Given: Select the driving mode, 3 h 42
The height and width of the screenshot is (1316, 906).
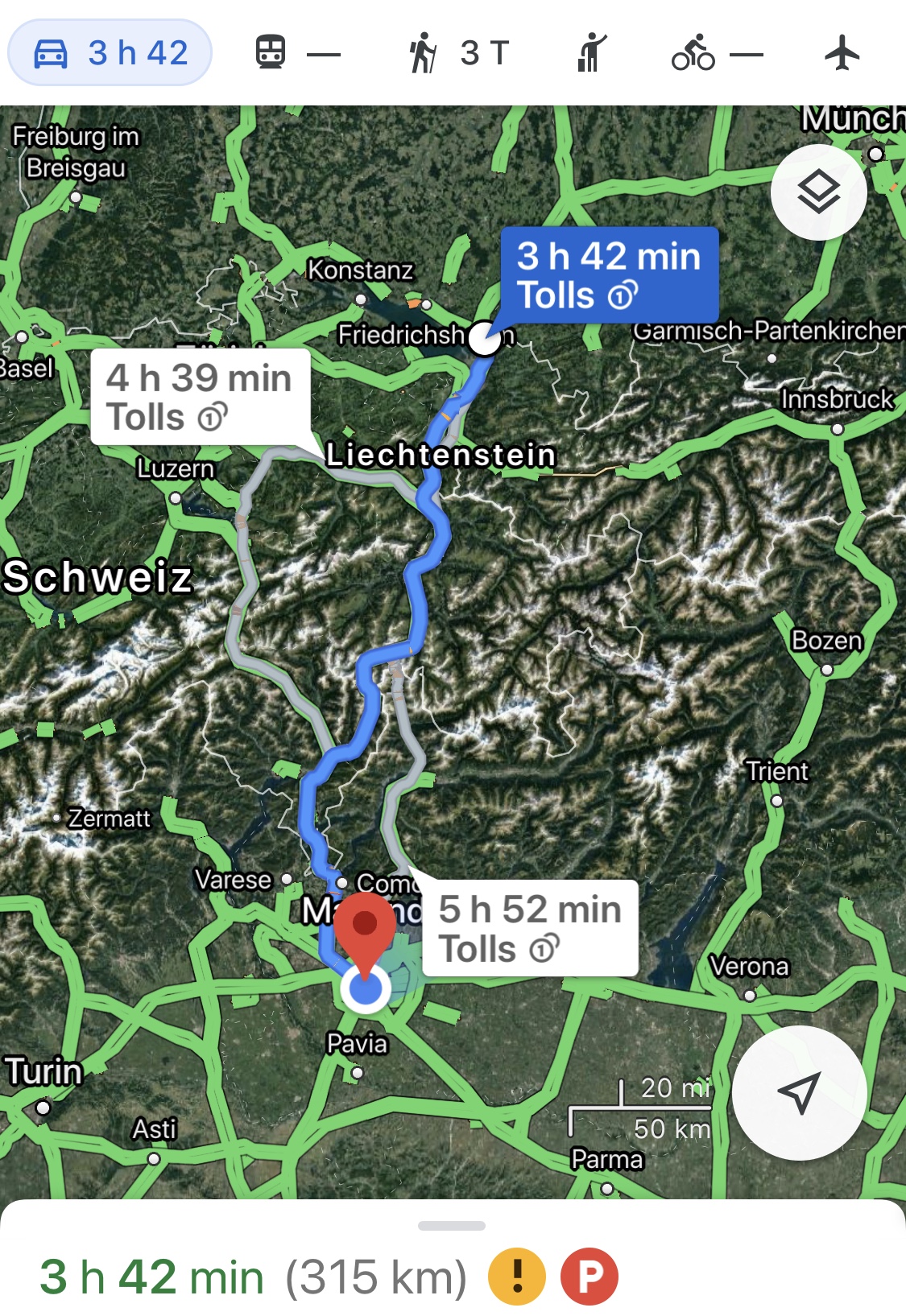Looking at the screenshot, I should coord(110,53).
